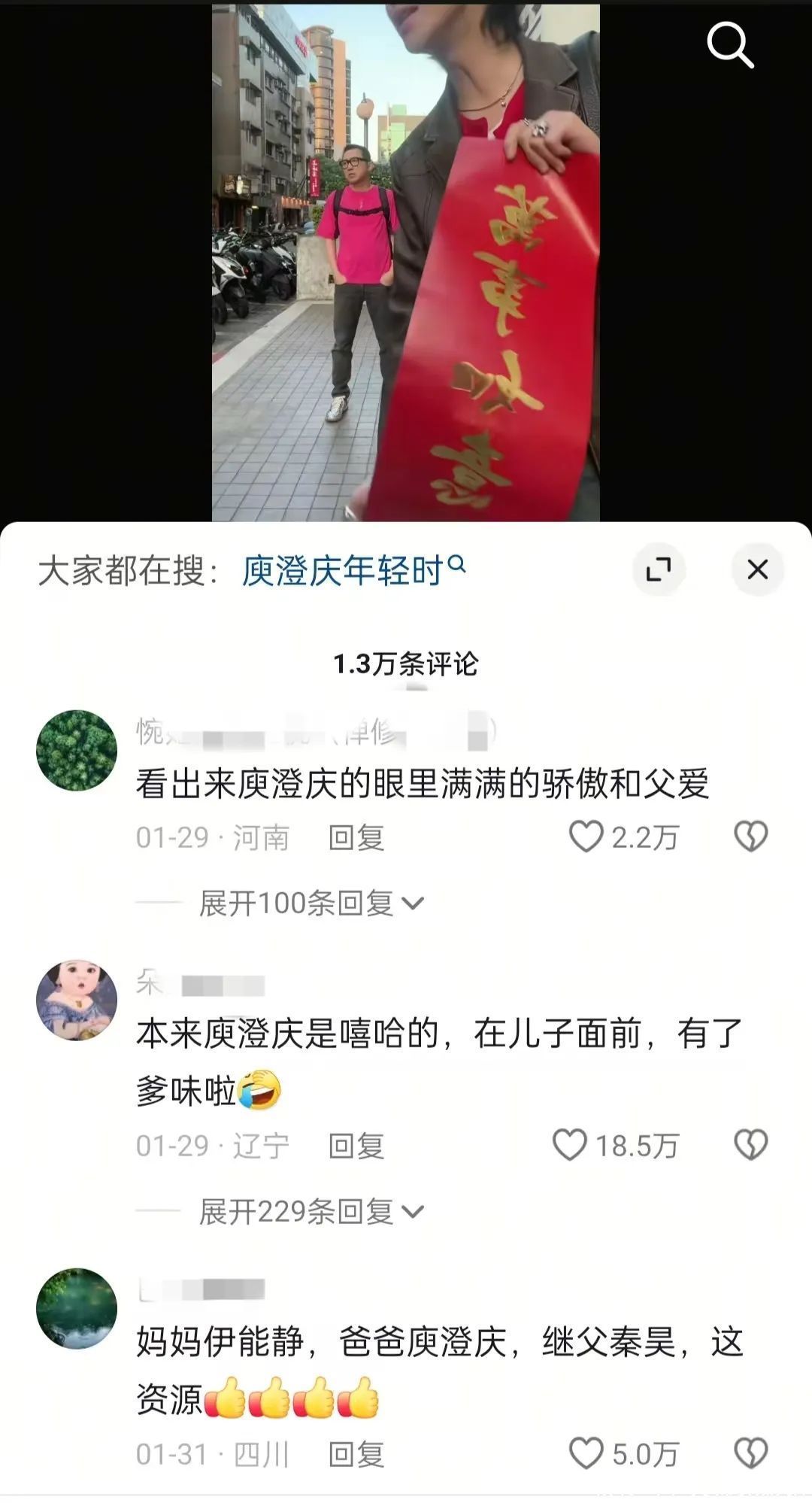The width and height of the screenshot is (812, 1503).
Task: Open profile of the cartoon-girl avatar commenter
Action: 77,1000
